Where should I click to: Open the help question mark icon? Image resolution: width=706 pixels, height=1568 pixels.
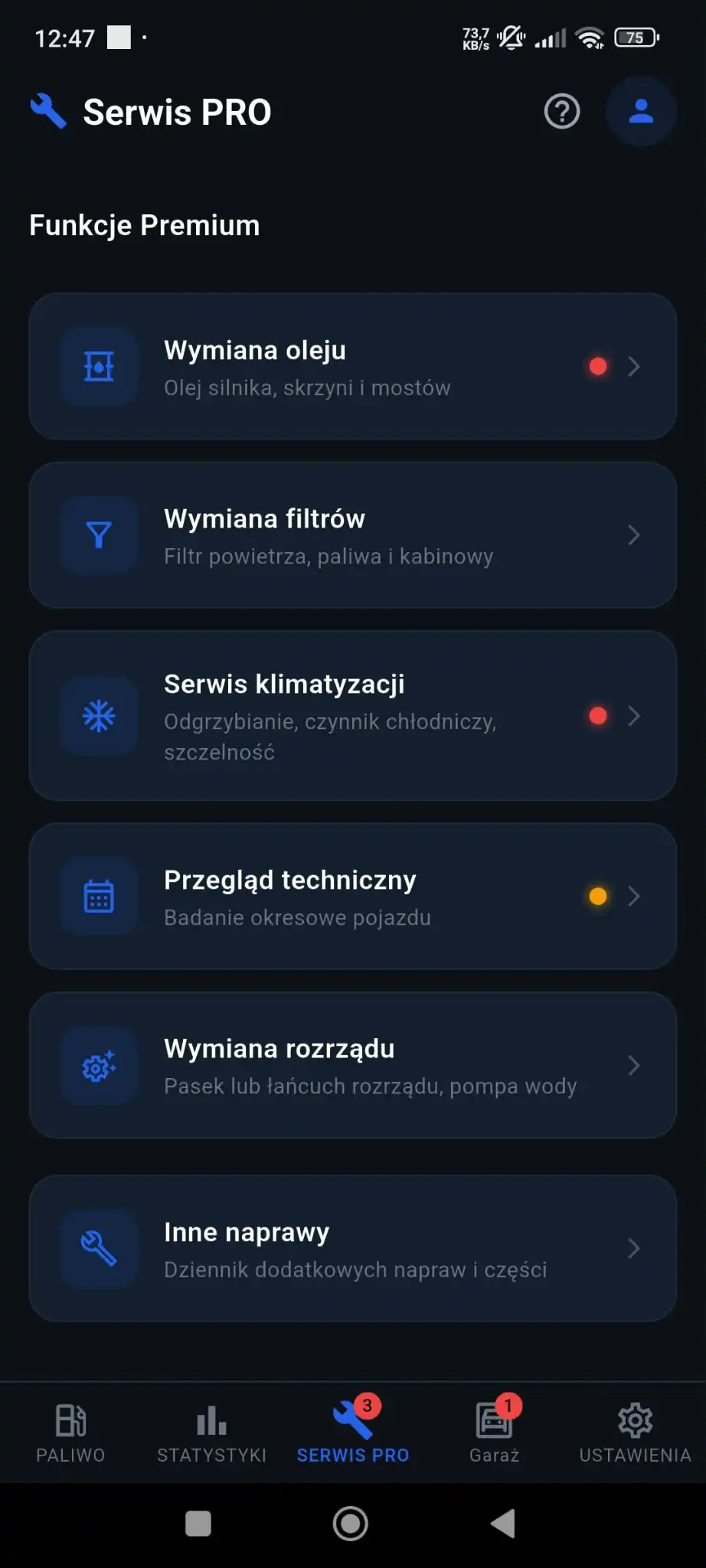(561, 112)
